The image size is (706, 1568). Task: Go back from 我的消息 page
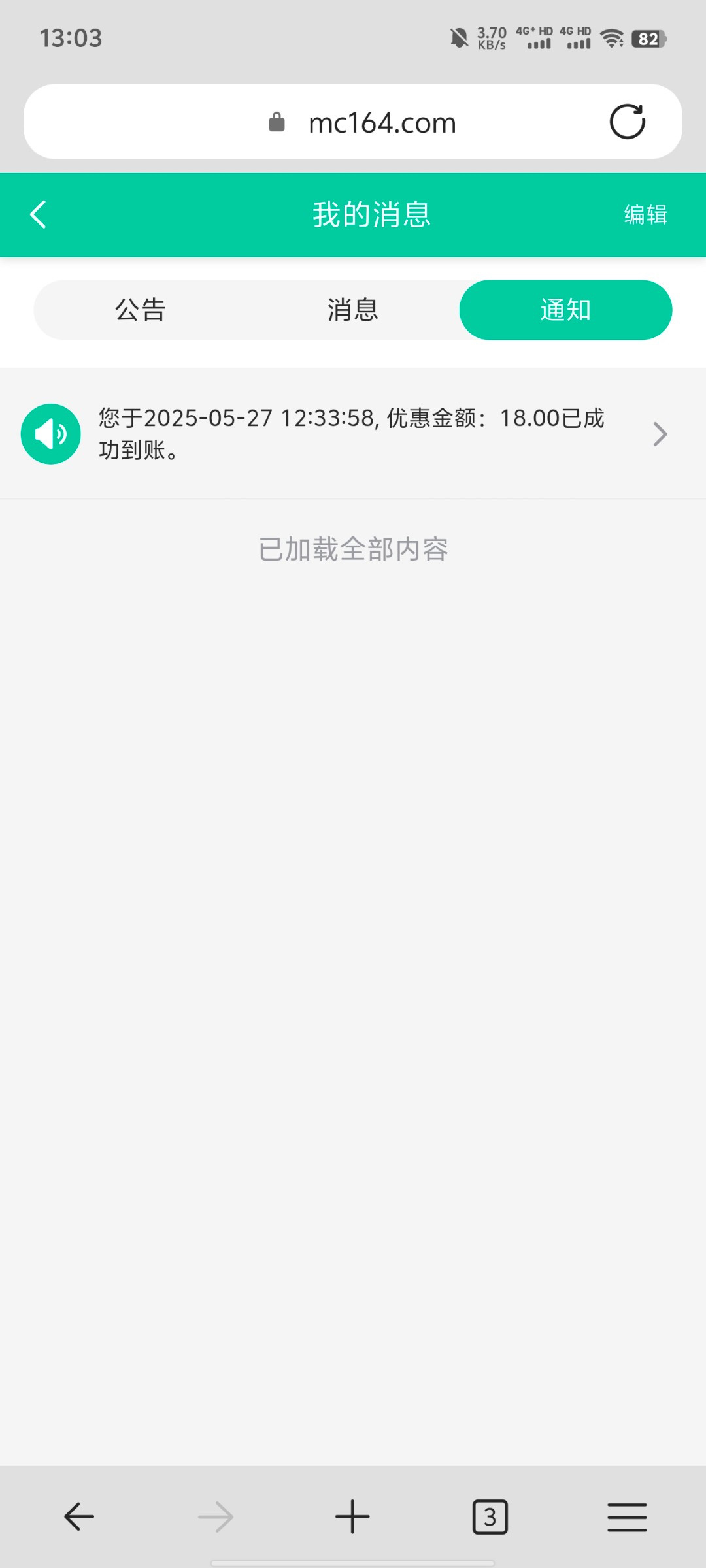coord(38,214)
